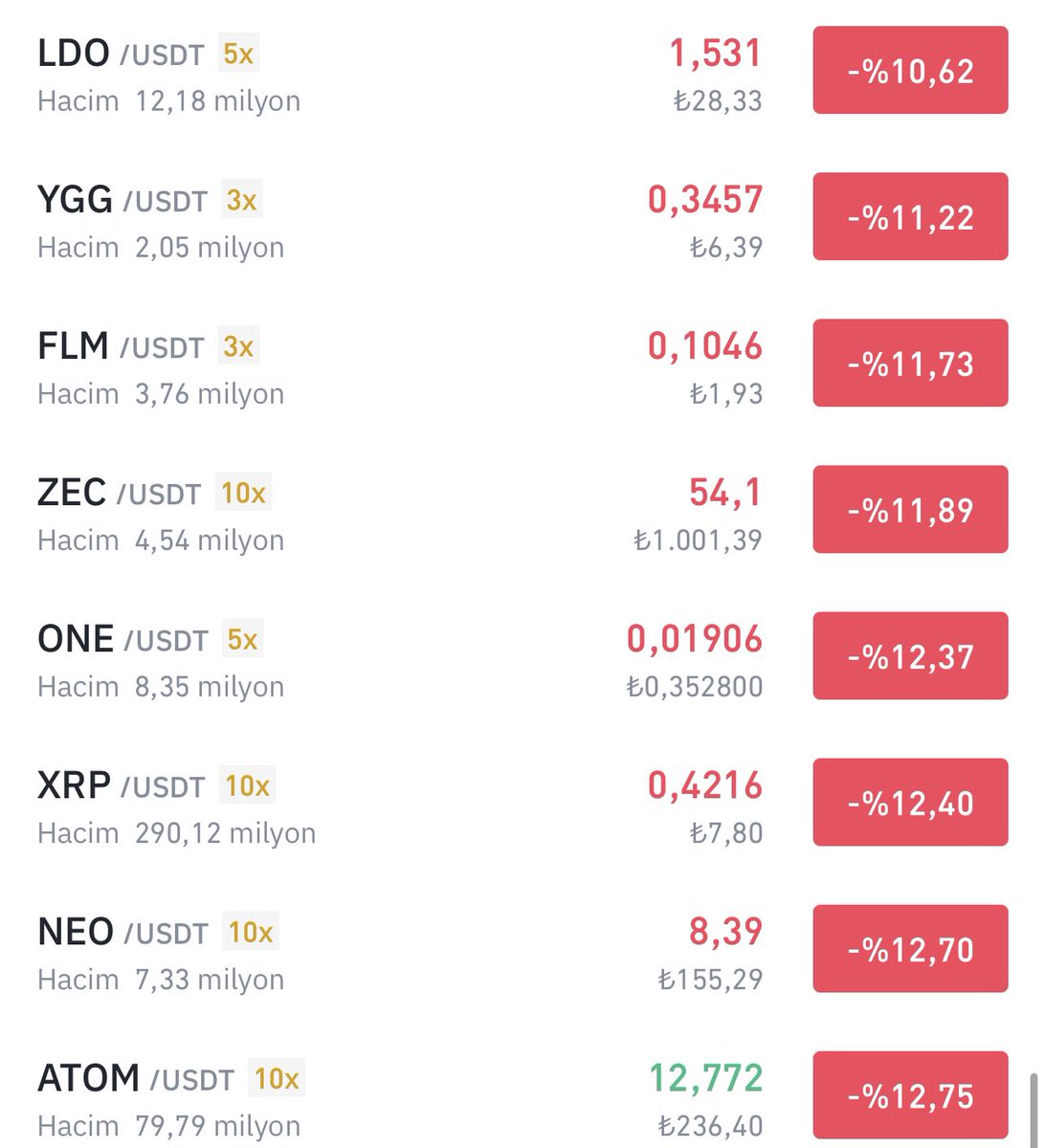Select the ZEC/USDT row
This screenshot has height=1148, width=1045.
tap(119, 494)
